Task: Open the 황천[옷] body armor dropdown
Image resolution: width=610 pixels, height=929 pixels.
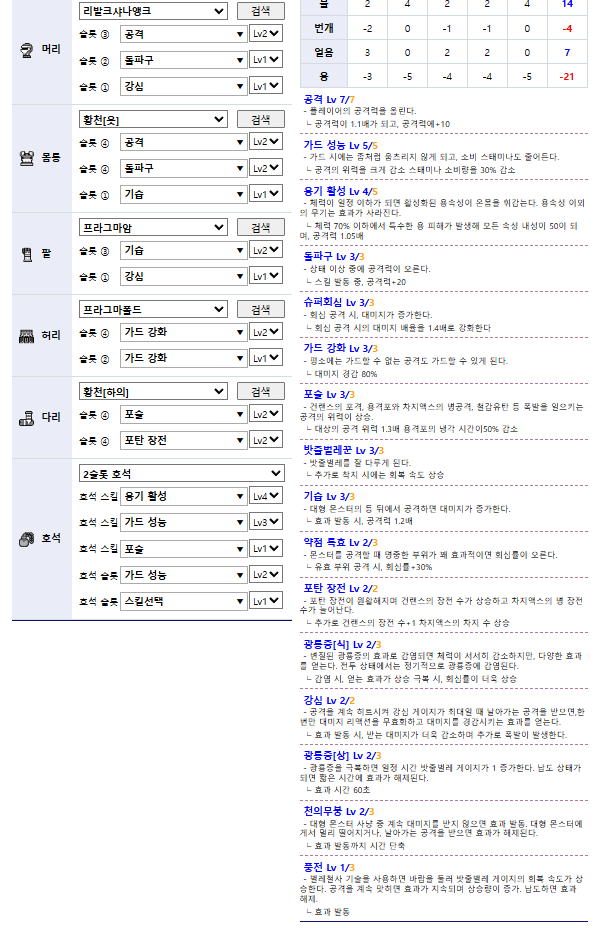Action: (x=153, y=119)
